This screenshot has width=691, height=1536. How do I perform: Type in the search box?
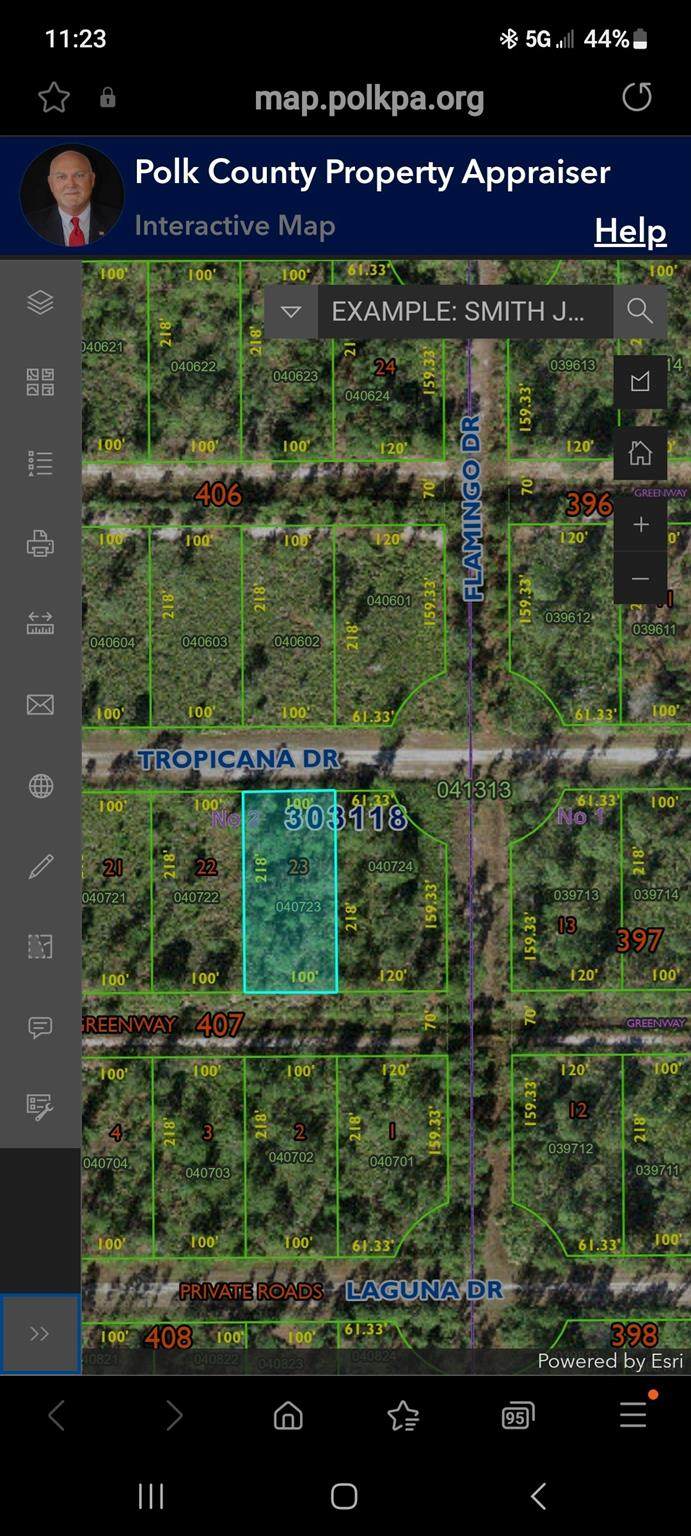click(463, 311)
